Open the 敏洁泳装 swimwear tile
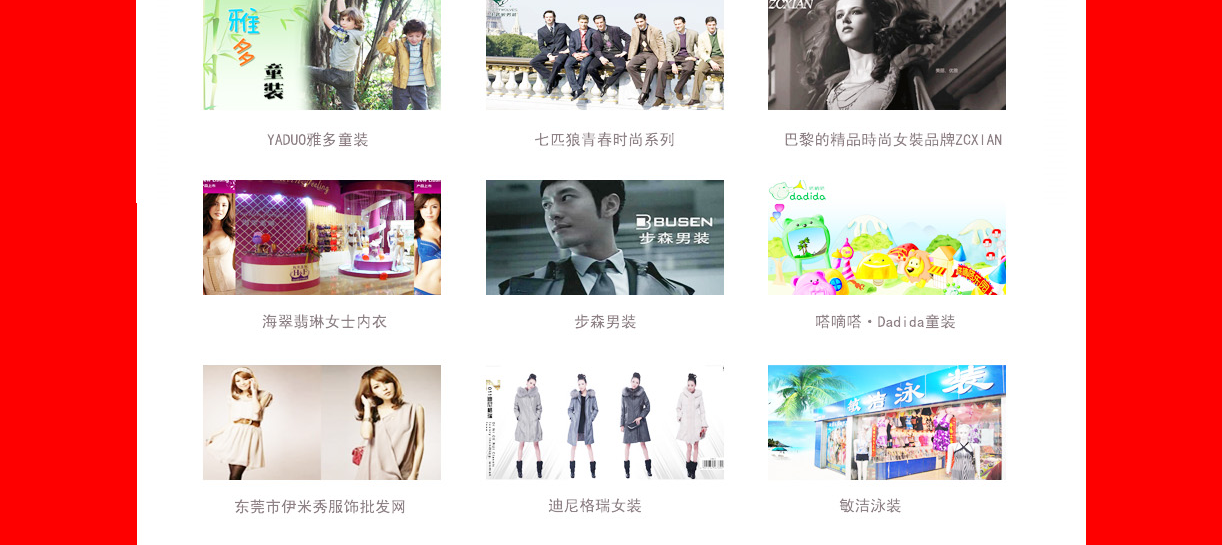 click(887, 422)
